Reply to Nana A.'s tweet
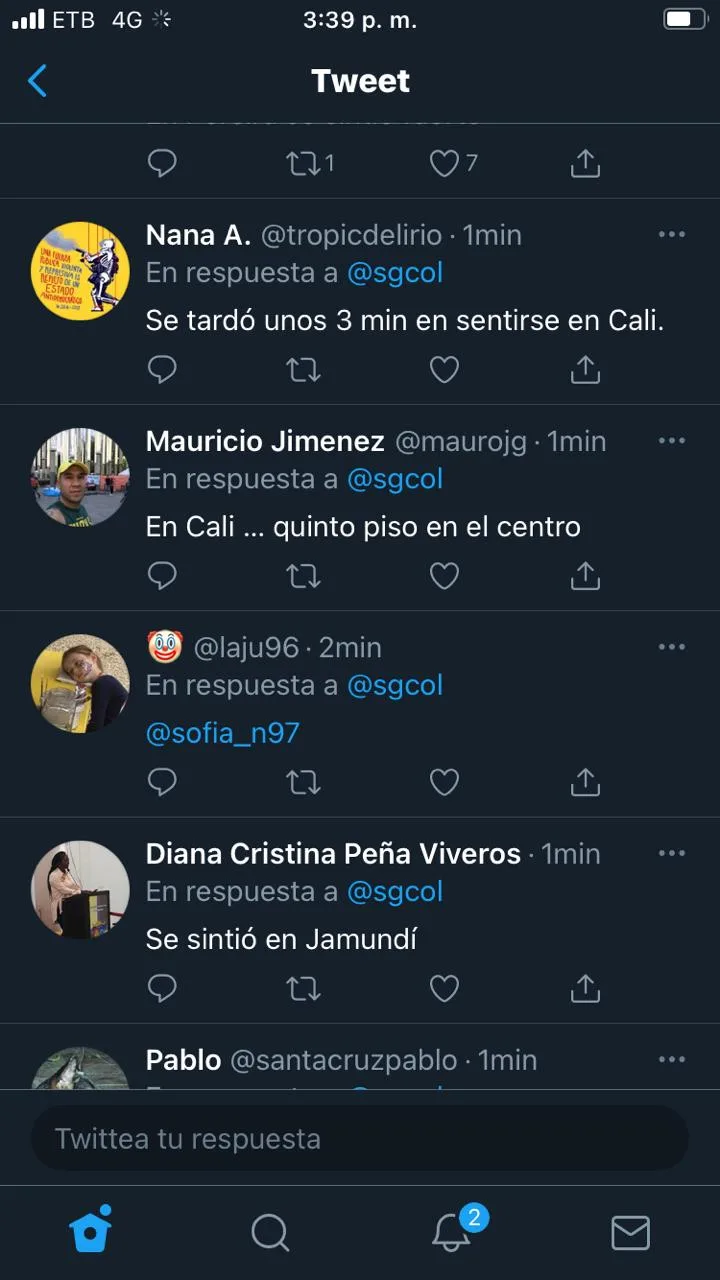 point(162,370)
